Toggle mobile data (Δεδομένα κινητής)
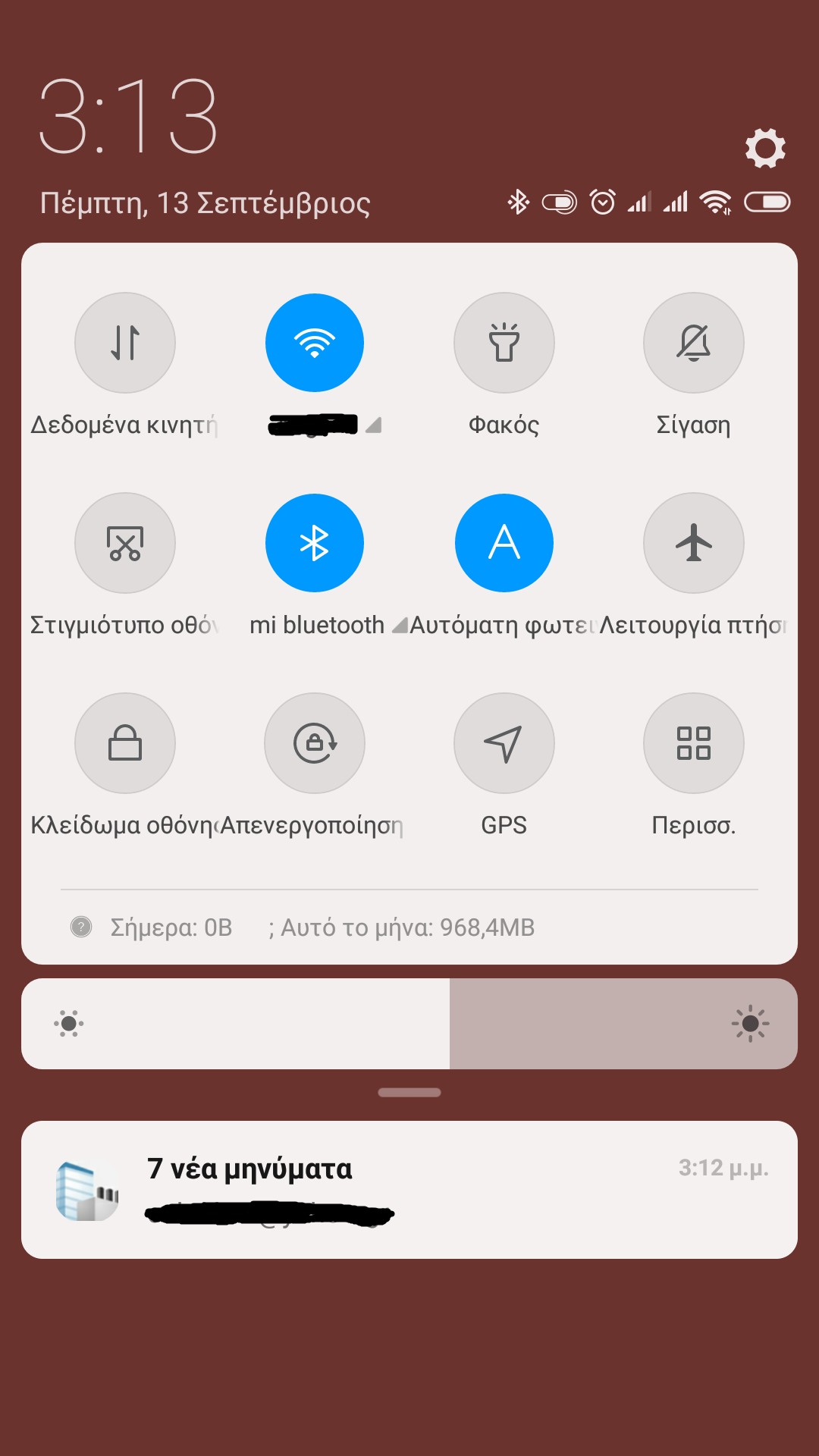The height and width of the screenshot is (1456, 819). coord(125,343)
